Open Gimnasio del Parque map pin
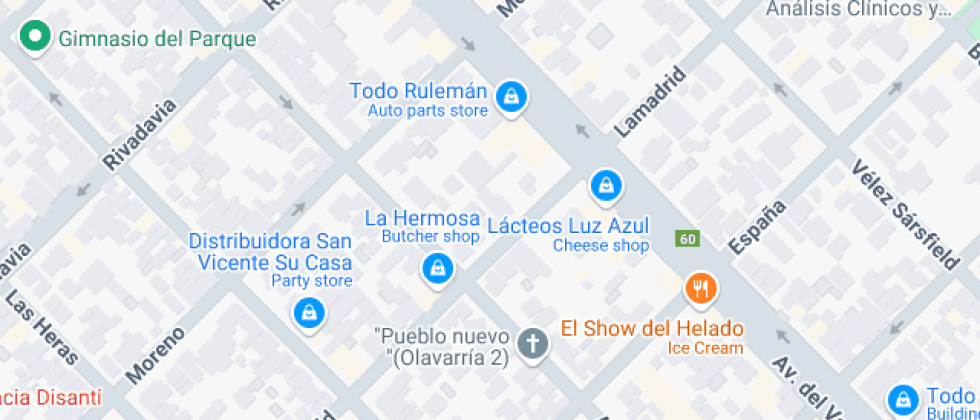 35,37
